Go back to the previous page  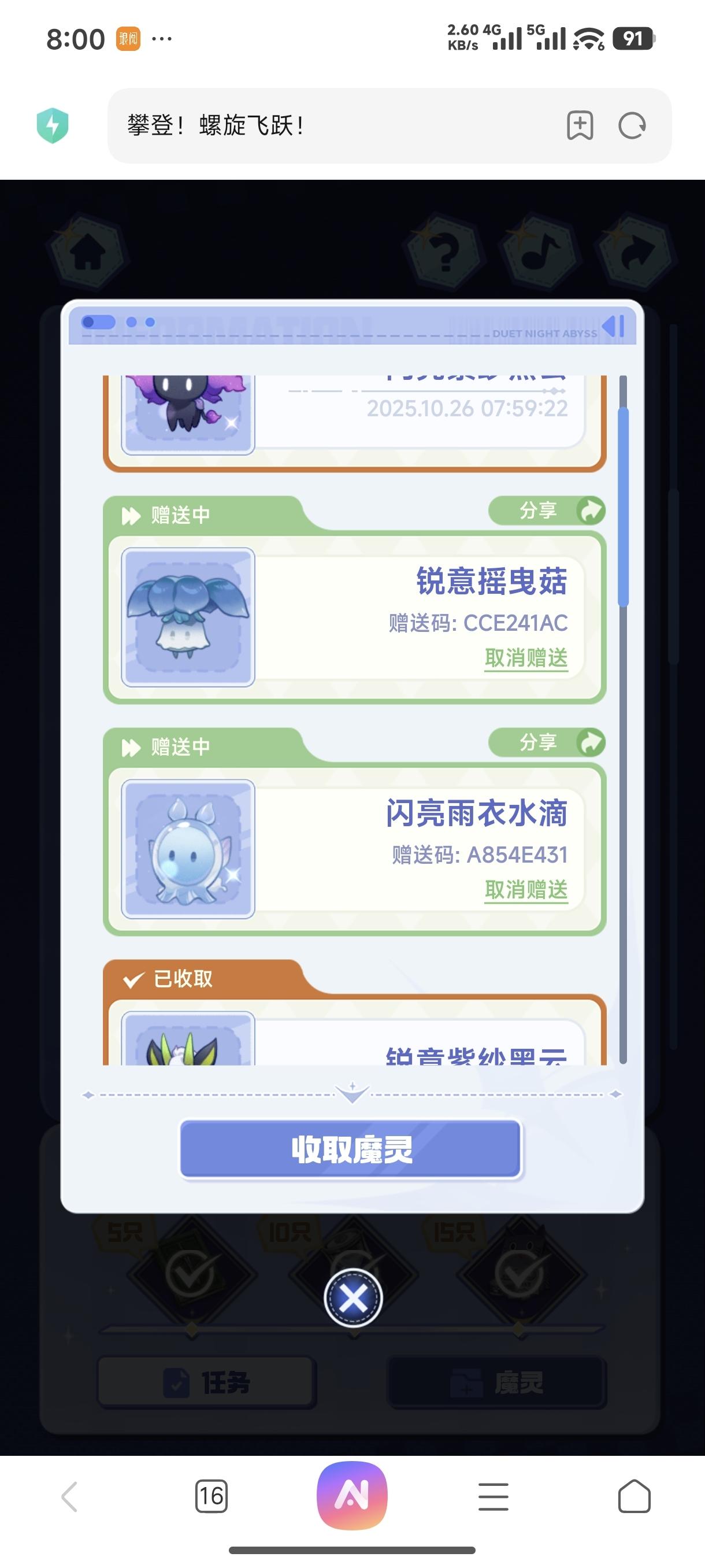(x=70, y=1496)
